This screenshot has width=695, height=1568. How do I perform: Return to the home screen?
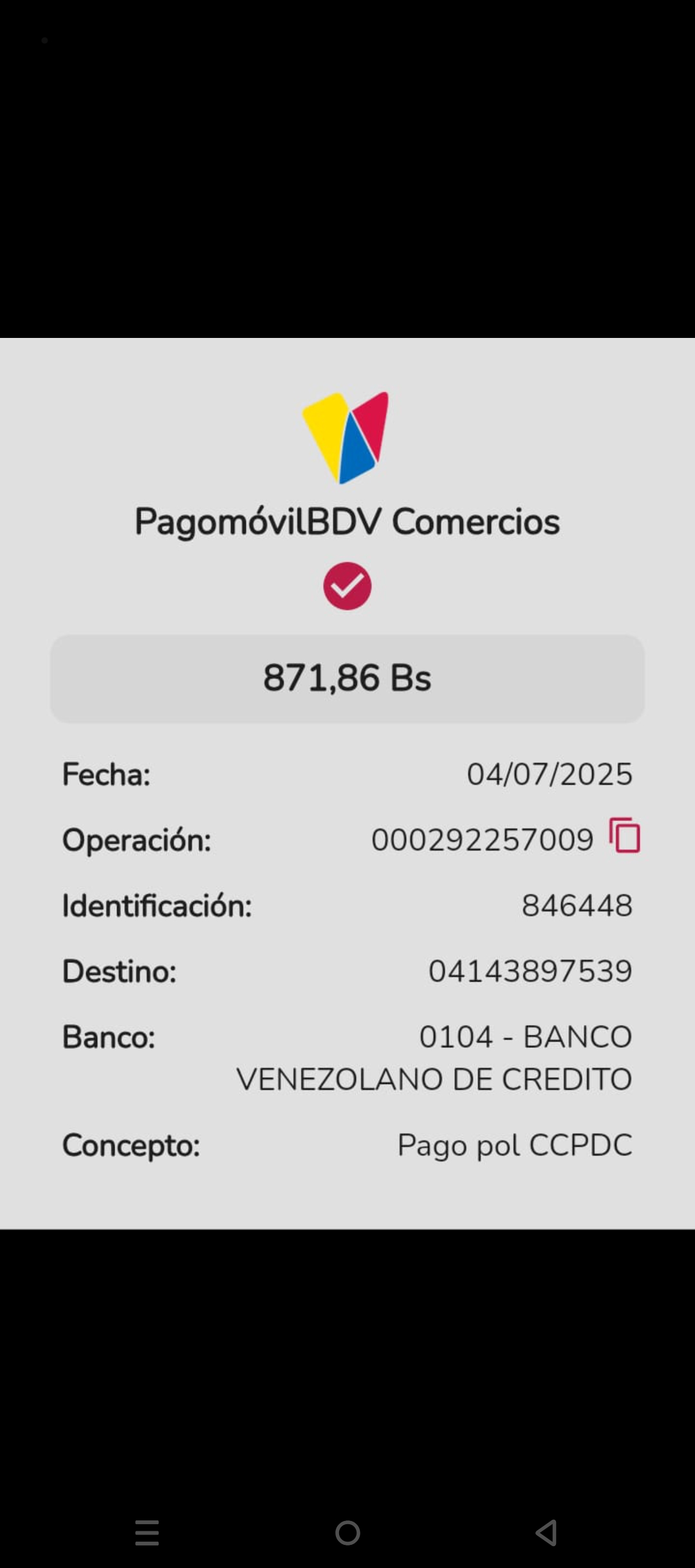[347, 1533]
